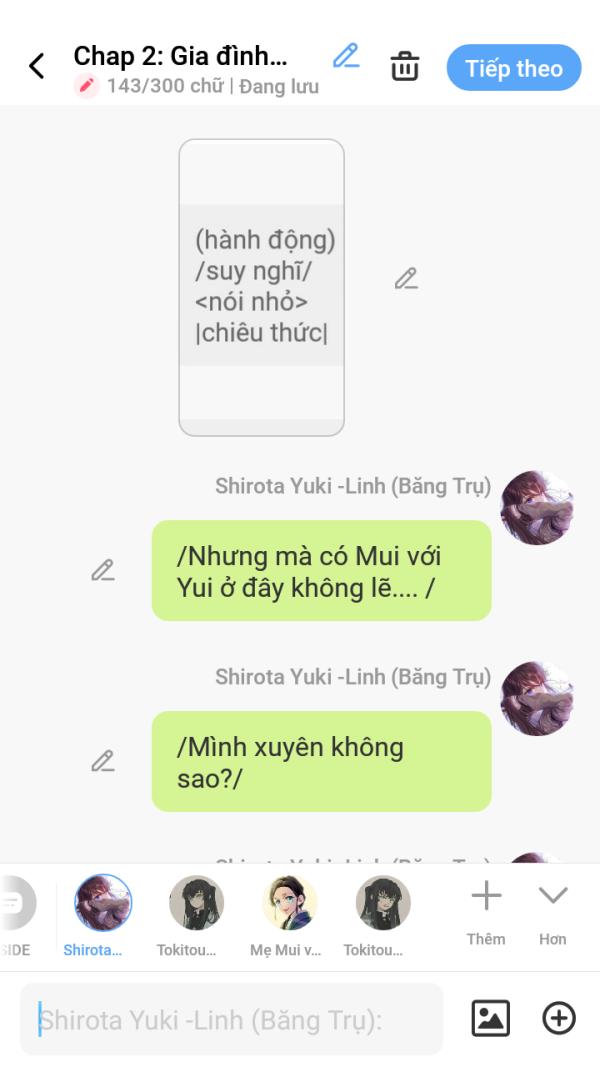This screenshot has height=1067, width=600.
Task: Delete this chapter with the trash icon
Action: pos(404,67)
